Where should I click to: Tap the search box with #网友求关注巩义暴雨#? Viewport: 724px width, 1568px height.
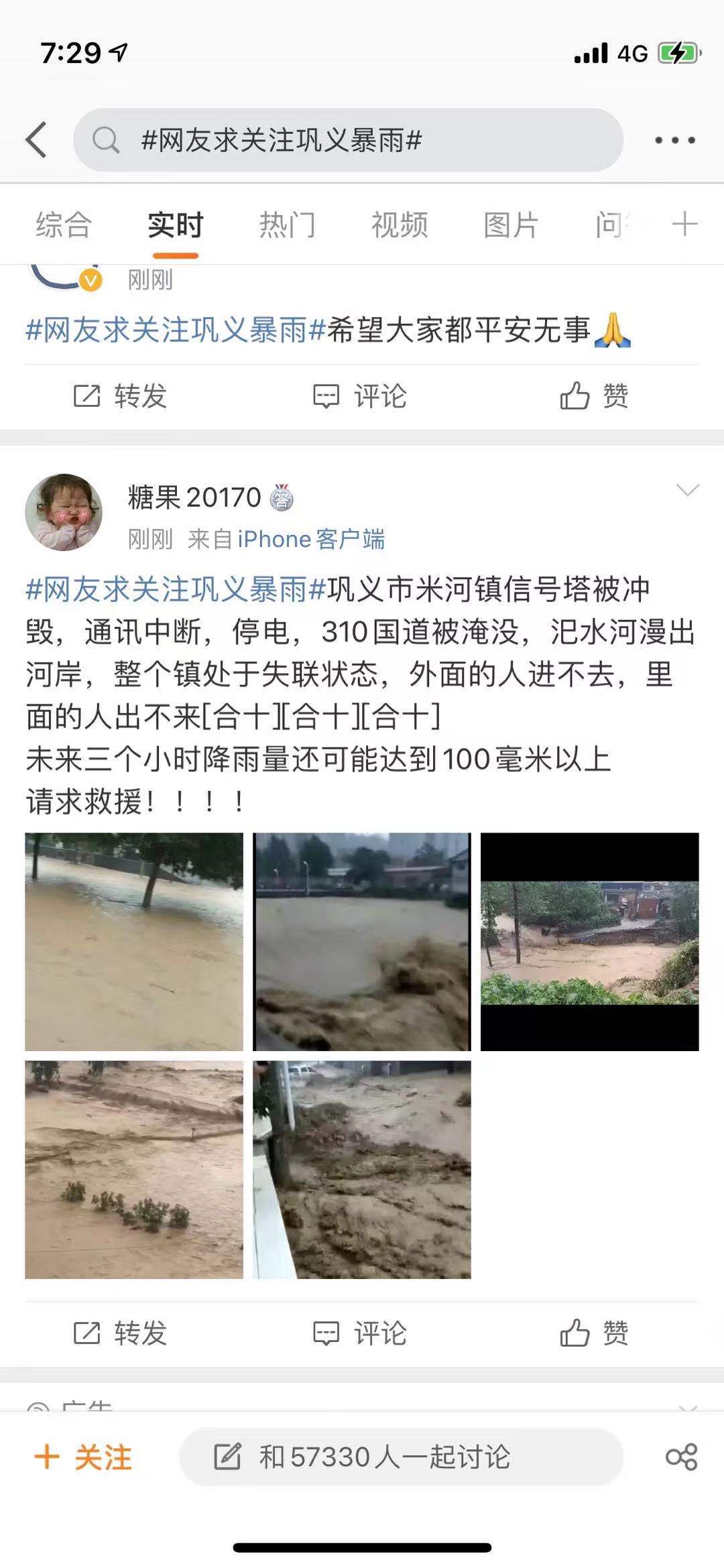pos(349,140)
